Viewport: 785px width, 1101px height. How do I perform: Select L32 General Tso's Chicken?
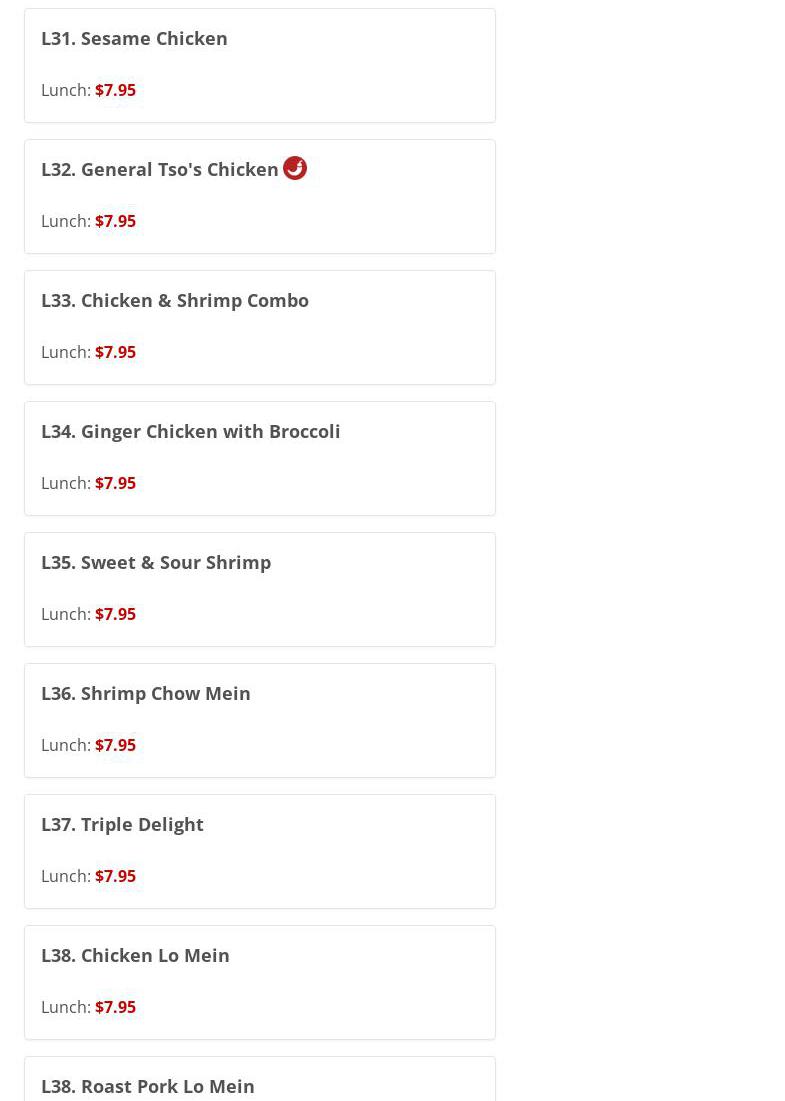(x=260, y=197)
